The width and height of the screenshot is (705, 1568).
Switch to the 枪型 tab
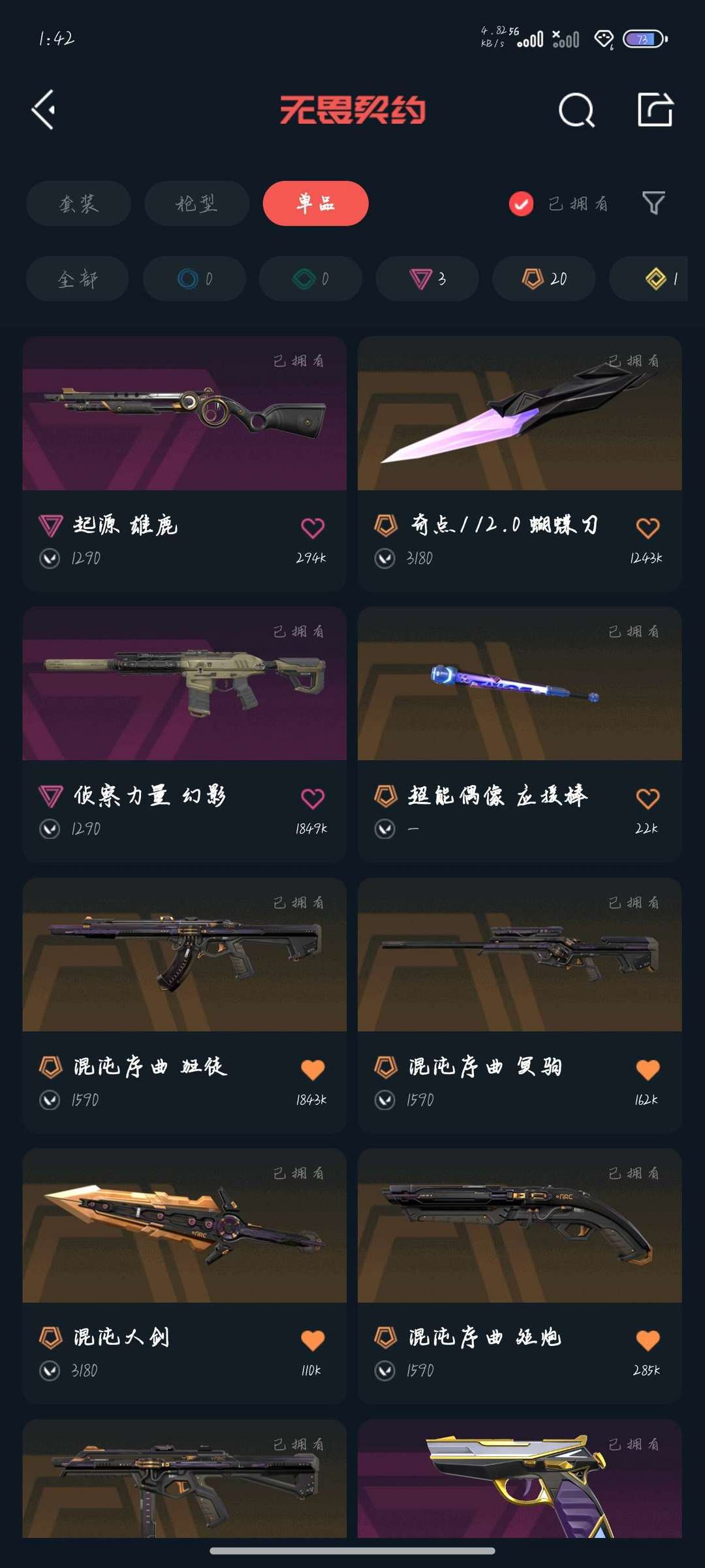point(196,204)
